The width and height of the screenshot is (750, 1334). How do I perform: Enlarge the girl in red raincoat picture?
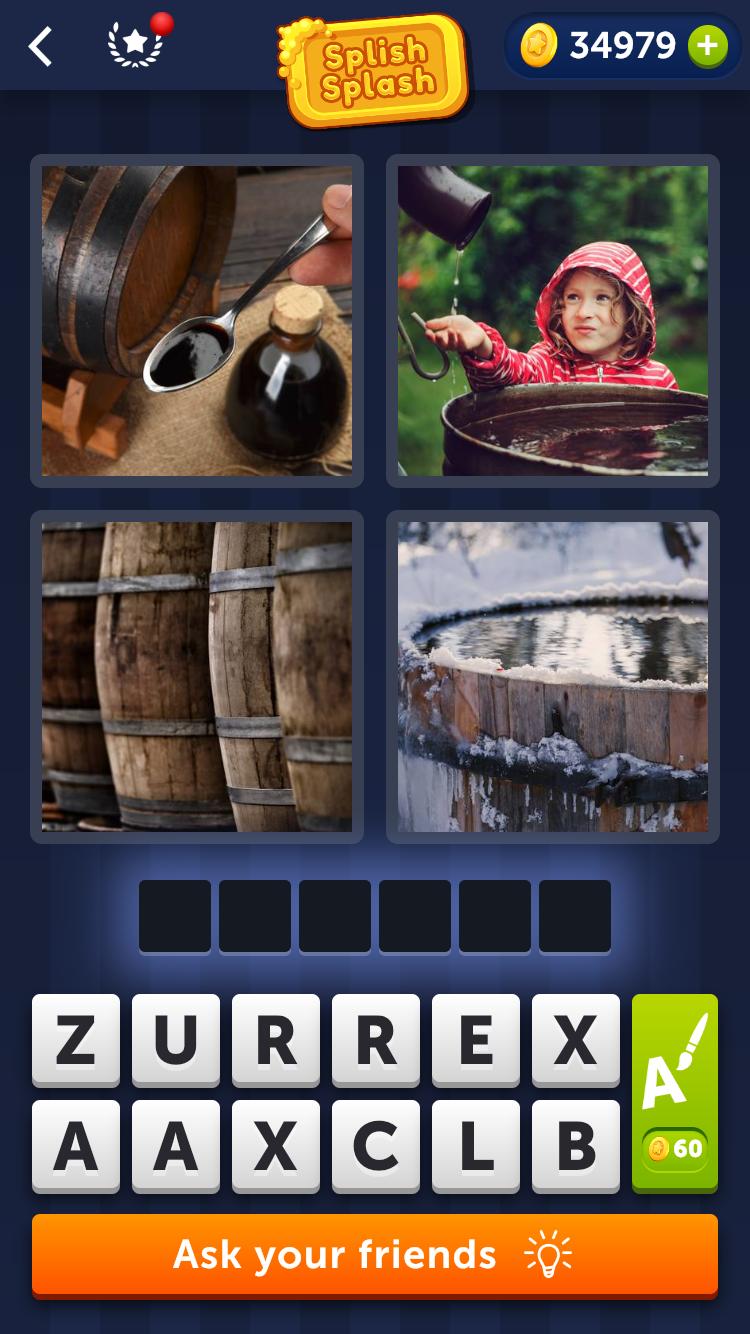point(553,321)
